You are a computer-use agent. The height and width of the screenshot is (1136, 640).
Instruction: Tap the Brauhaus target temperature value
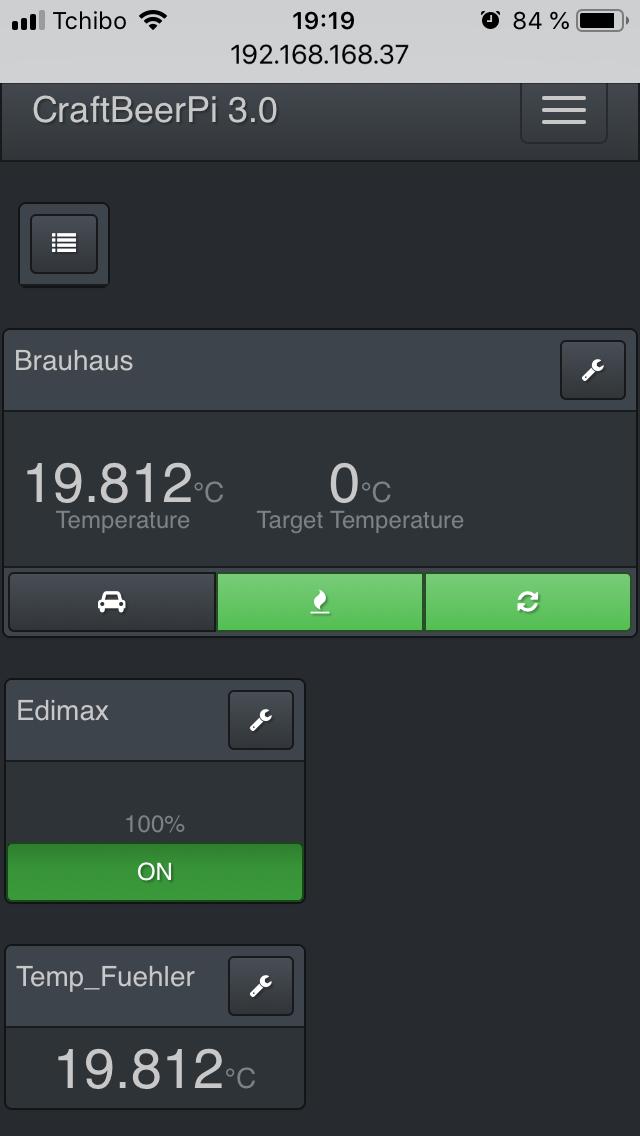point(346,485)
